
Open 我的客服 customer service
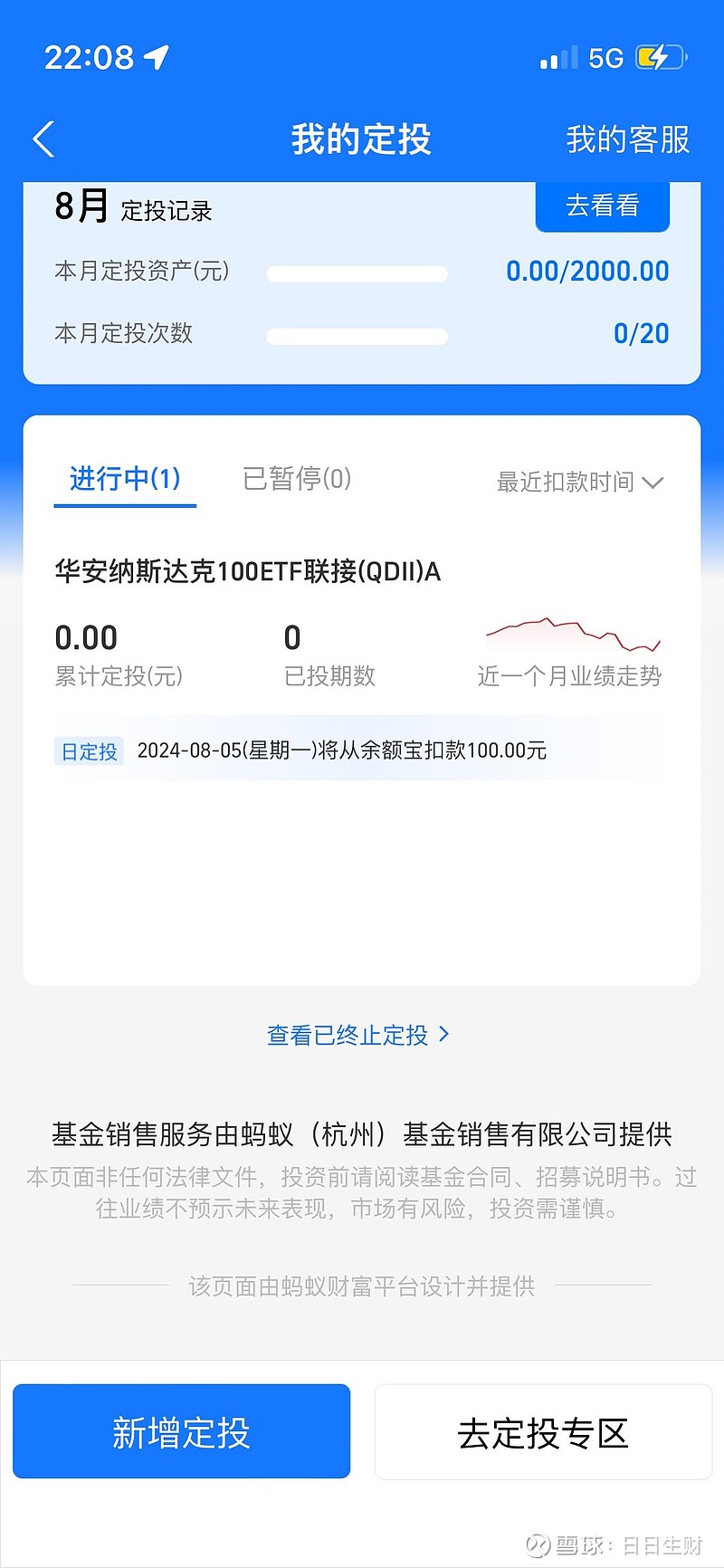tap(627, 139)
